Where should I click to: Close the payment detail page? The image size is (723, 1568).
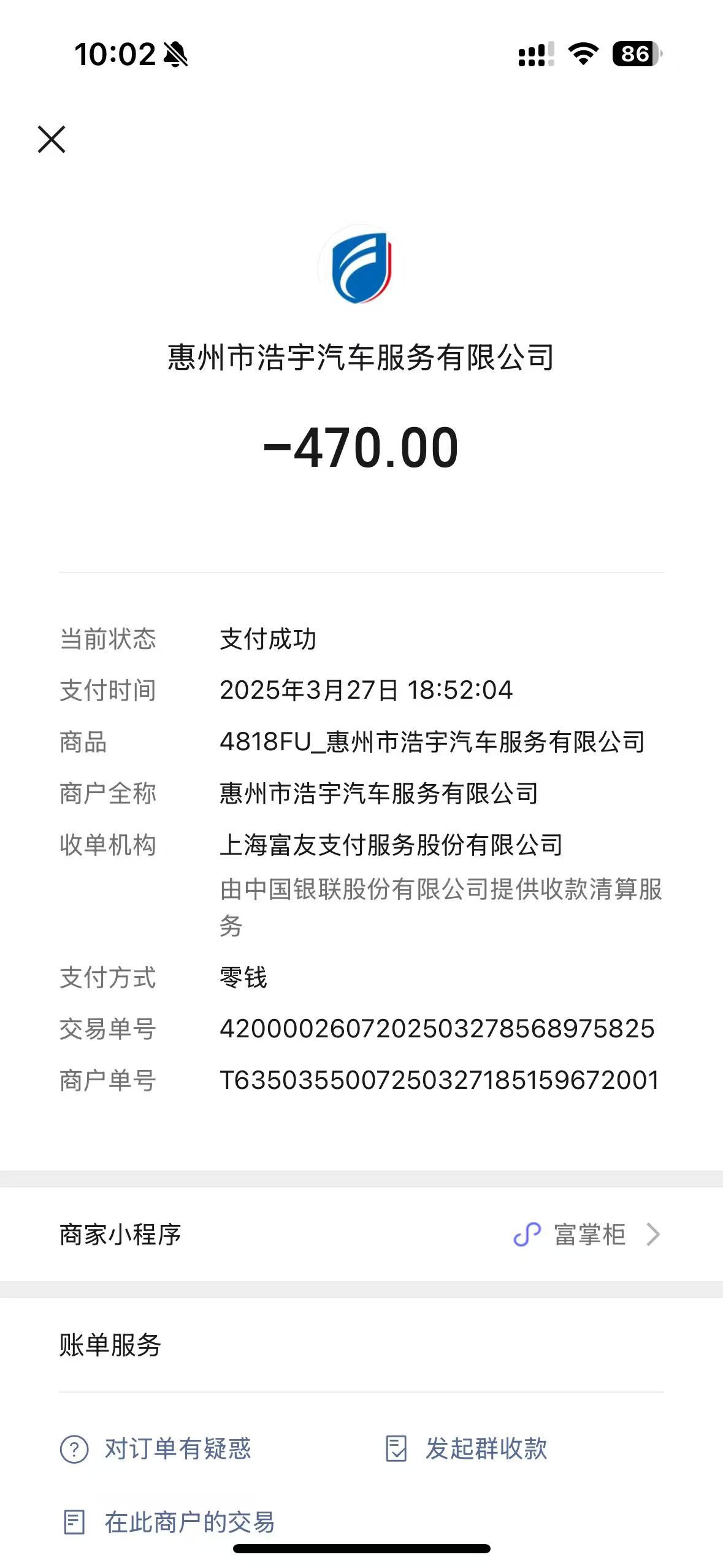point(52,139)
